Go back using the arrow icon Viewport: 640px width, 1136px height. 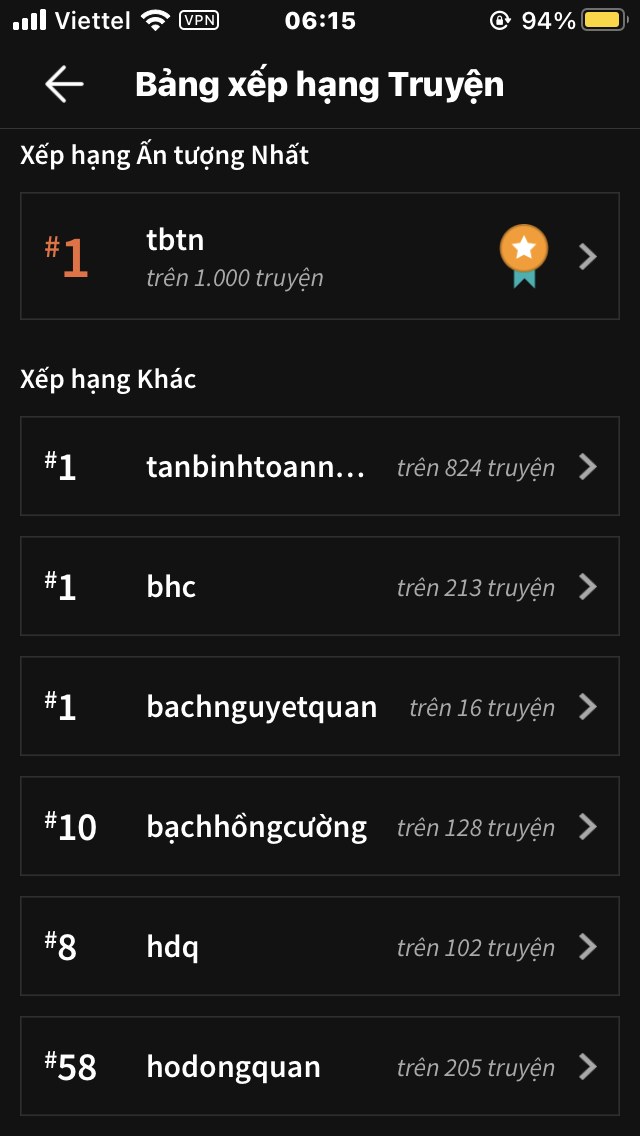[x=64, y=85]
